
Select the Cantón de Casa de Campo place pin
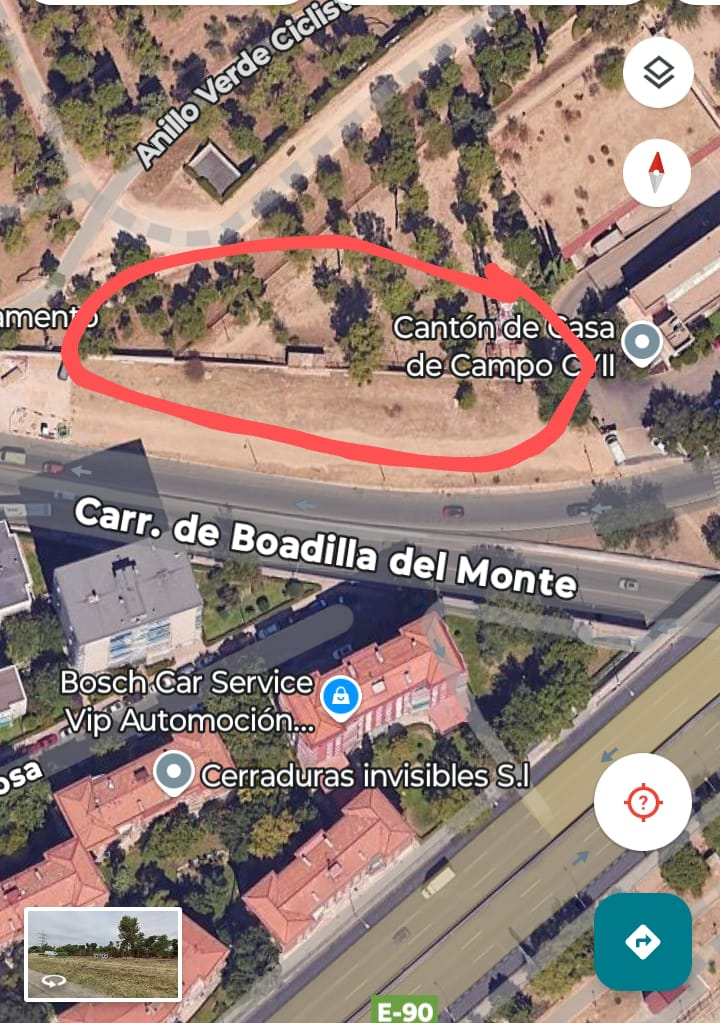point(641,343)
